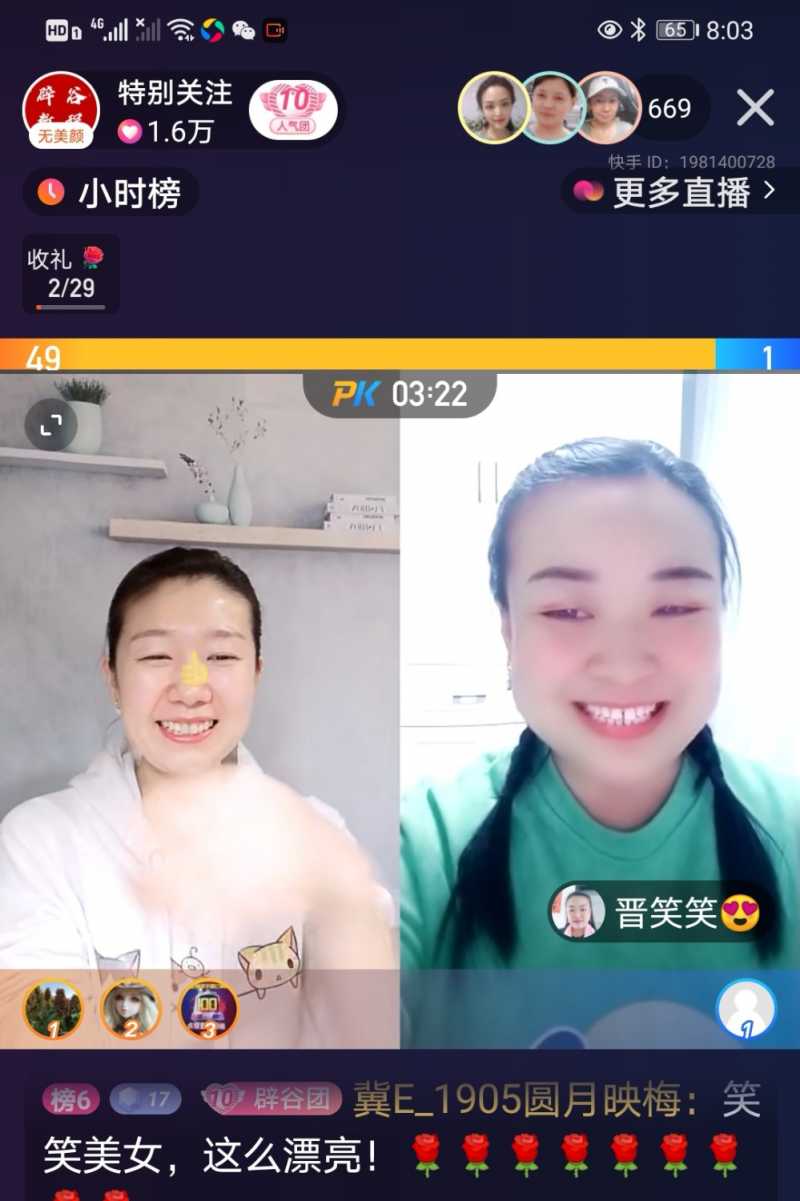Tap the 辟谷教程 streamer avatar
800x1201 pixels.
click(60, 110)
